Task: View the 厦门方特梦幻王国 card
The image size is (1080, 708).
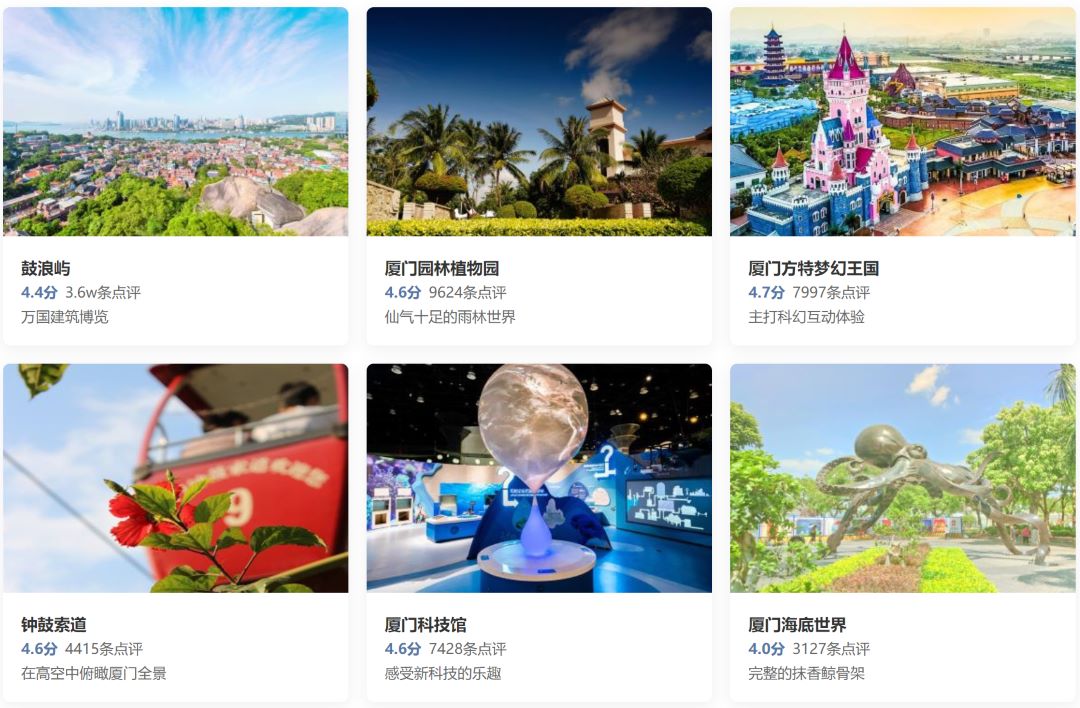Action: click(903, 175)
